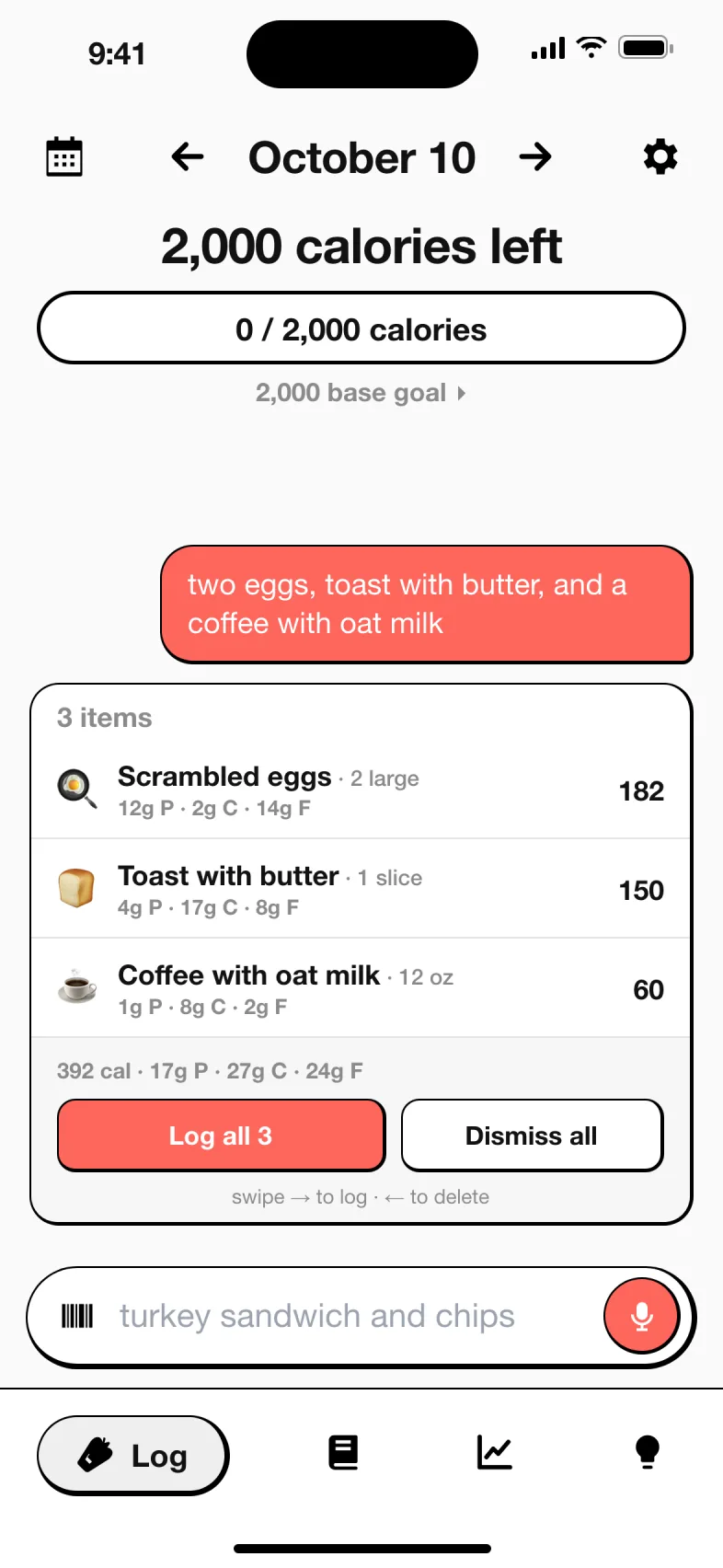Viewport: 723px width, 1568px height.
Task: Open the lightbulb insights tab
Action: (x=648, y=1453)
